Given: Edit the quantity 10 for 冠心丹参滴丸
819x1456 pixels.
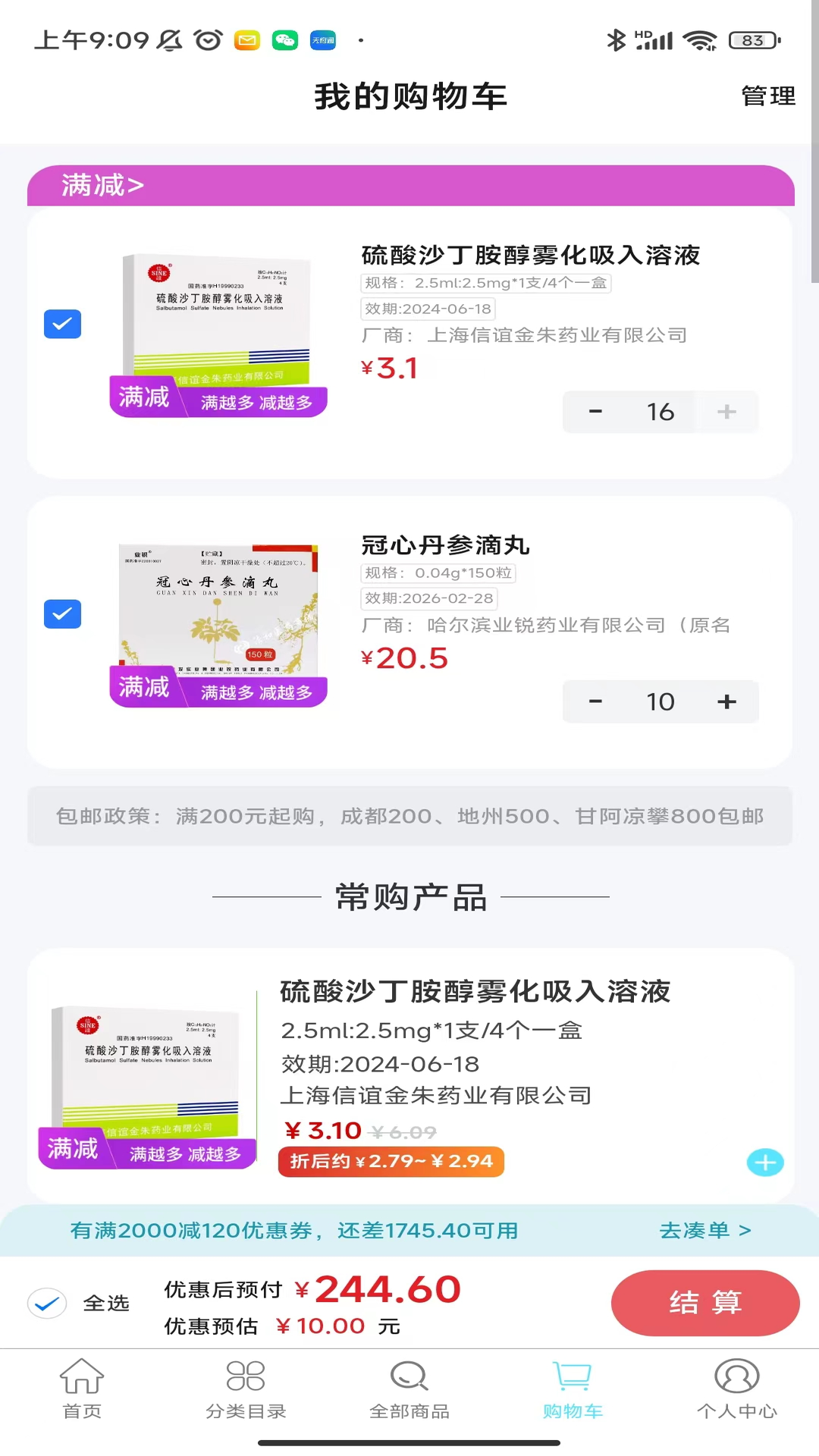Looking at the screenshot, I should [x=660, y=702].
